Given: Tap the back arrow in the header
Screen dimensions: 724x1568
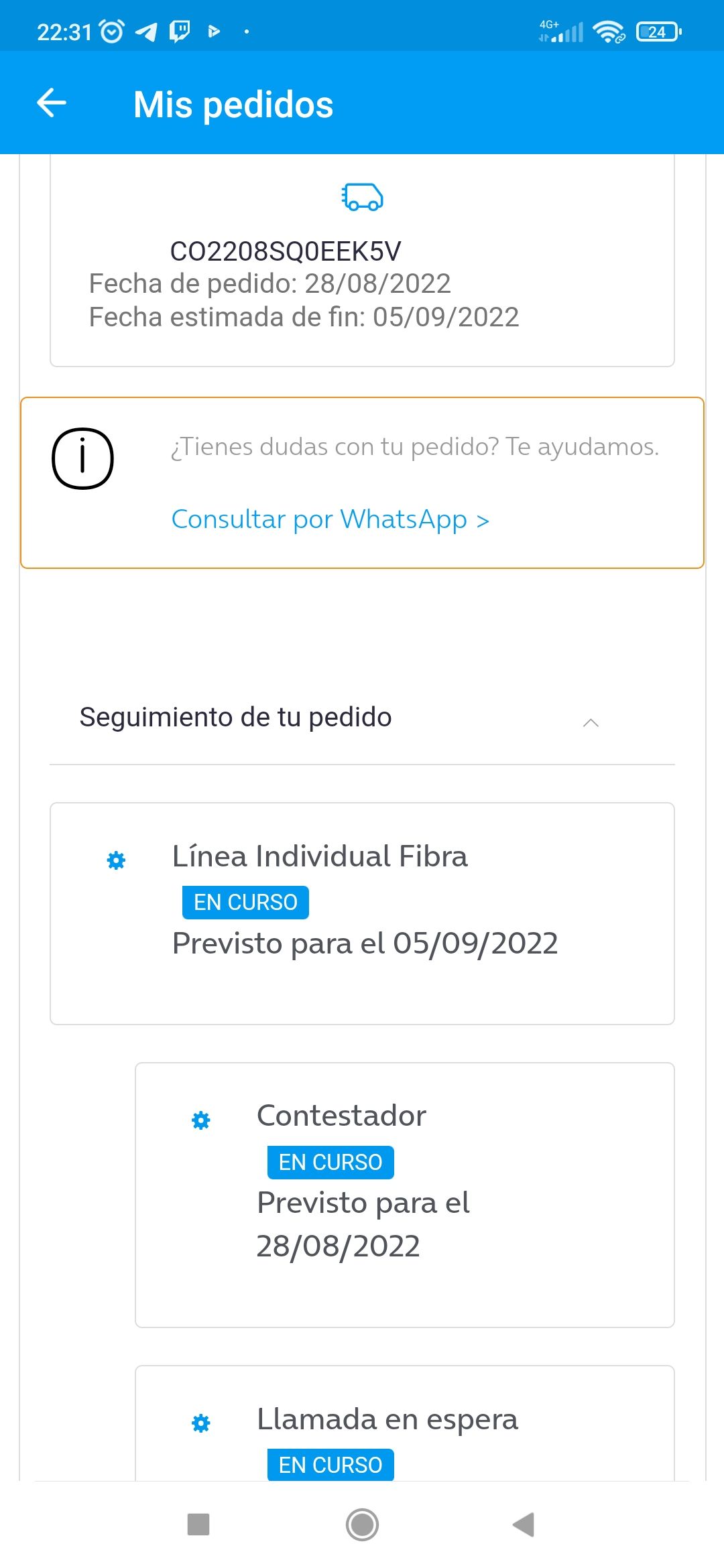Looking at the screenshot, I should [50, 104].
